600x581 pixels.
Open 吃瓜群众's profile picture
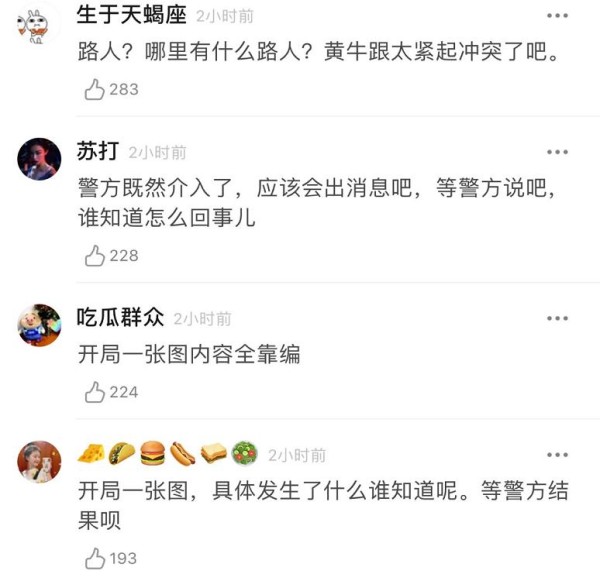39,325
